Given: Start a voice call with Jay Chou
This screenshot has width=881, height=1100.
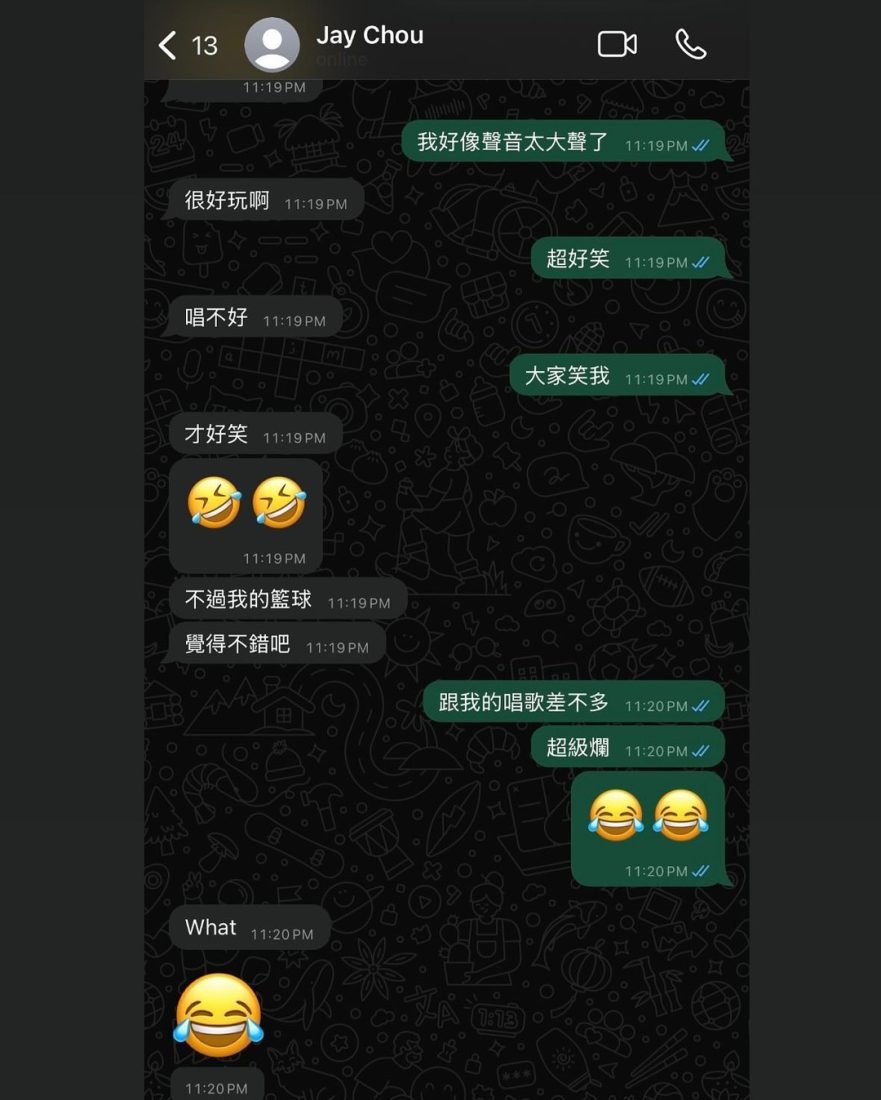Looking at the screenshot, I should pos(691,44).
